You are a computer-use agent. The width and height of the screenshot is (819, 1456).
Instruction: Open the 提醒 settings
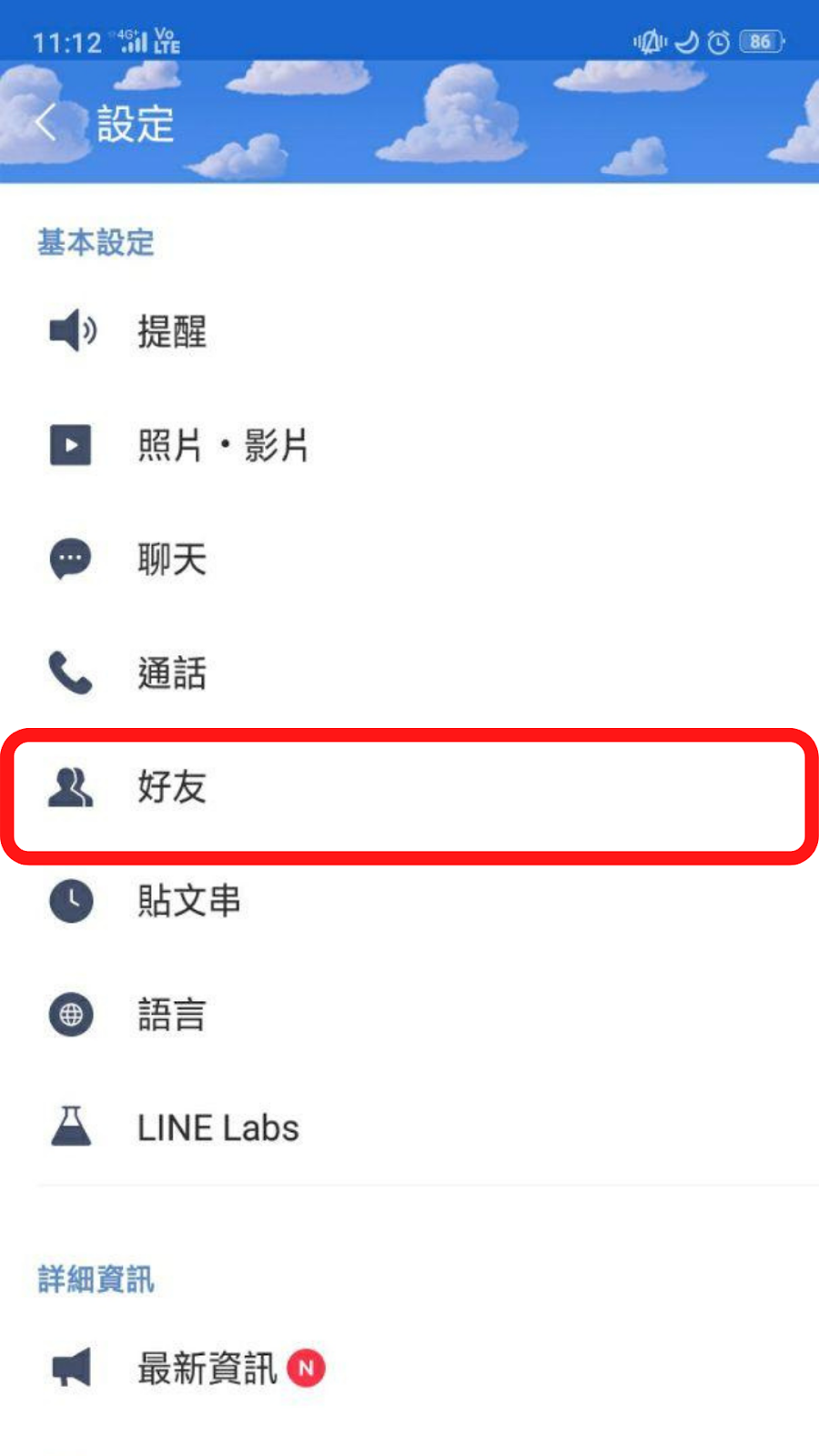(x=172, y=331)
